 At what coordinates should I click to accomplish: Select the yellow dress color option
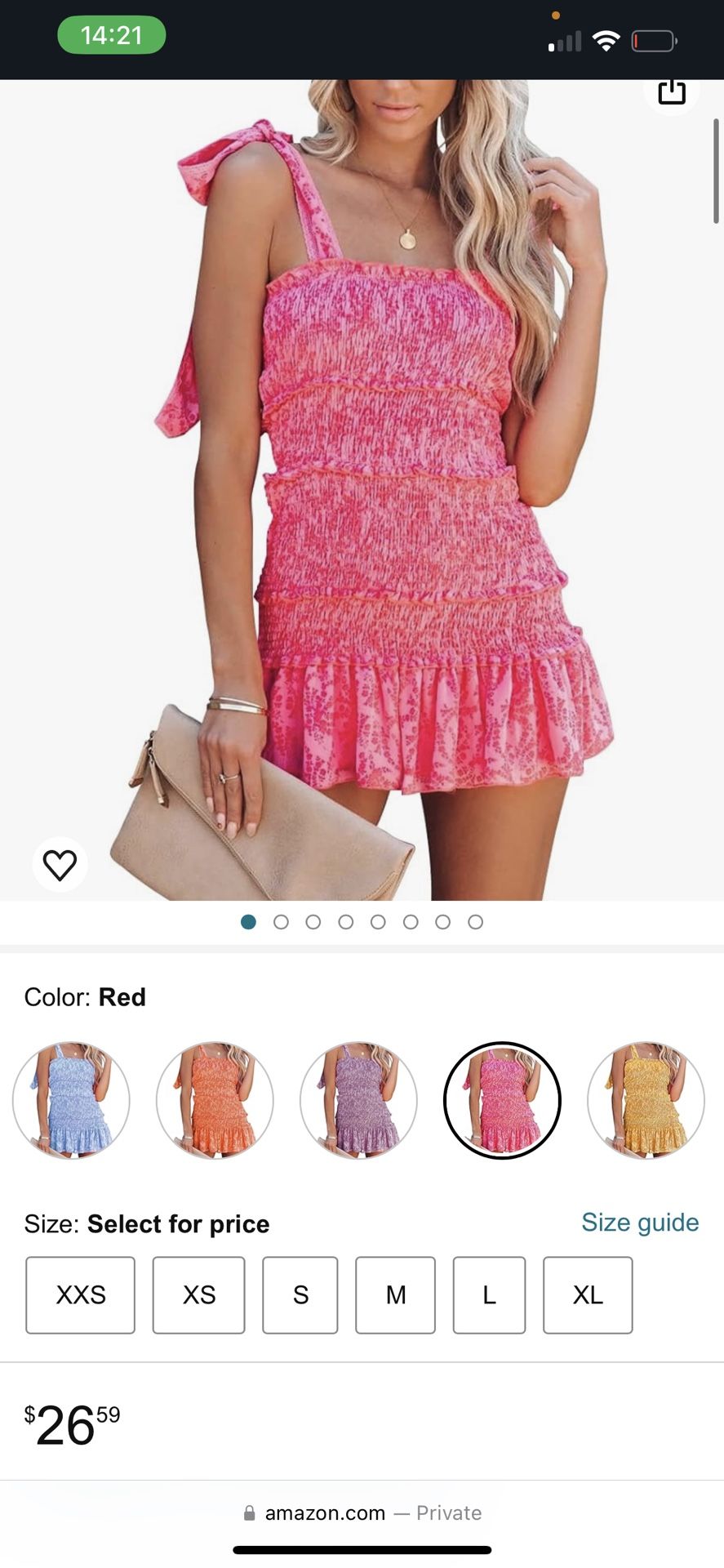coord(645,1101)
